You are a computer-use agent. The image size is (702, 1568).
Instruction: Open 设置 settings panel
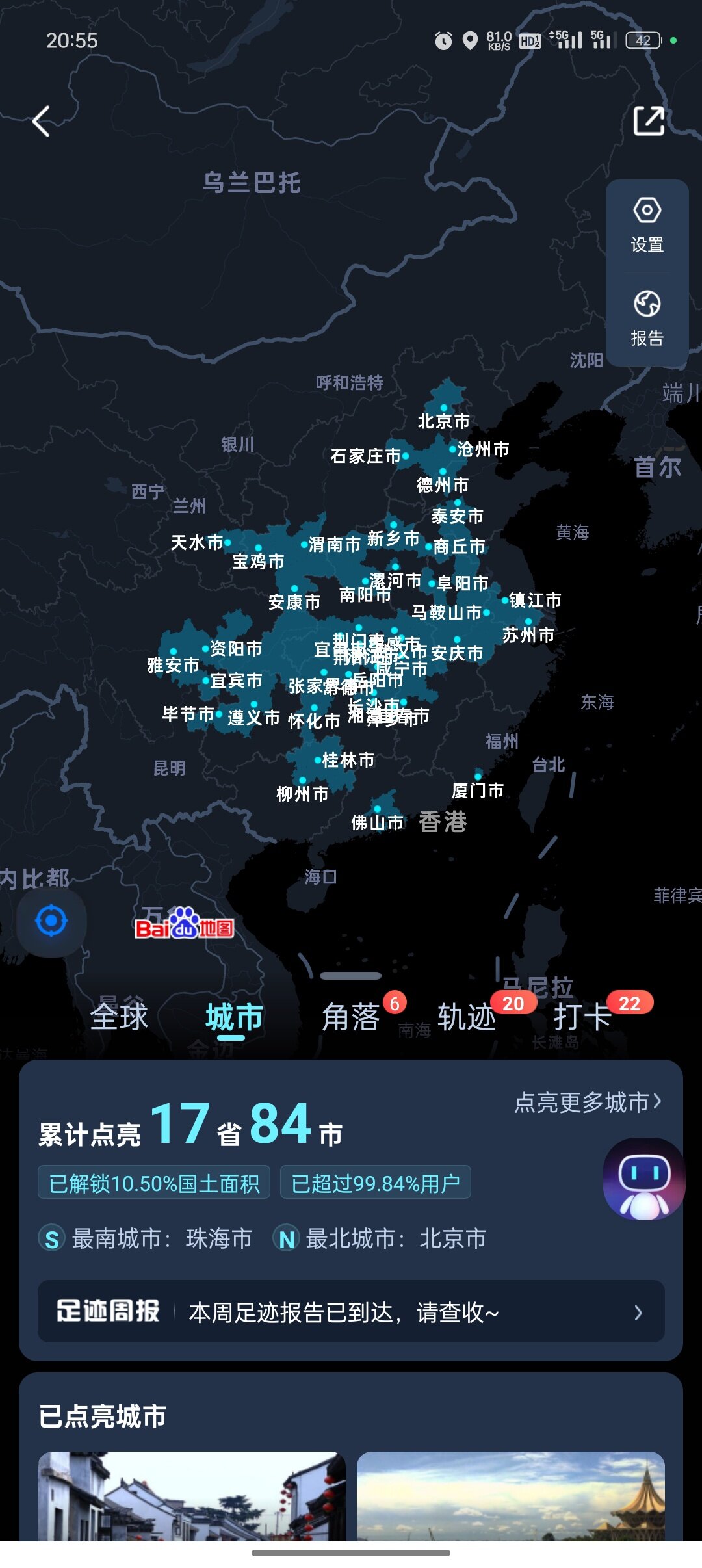(647, 225)
